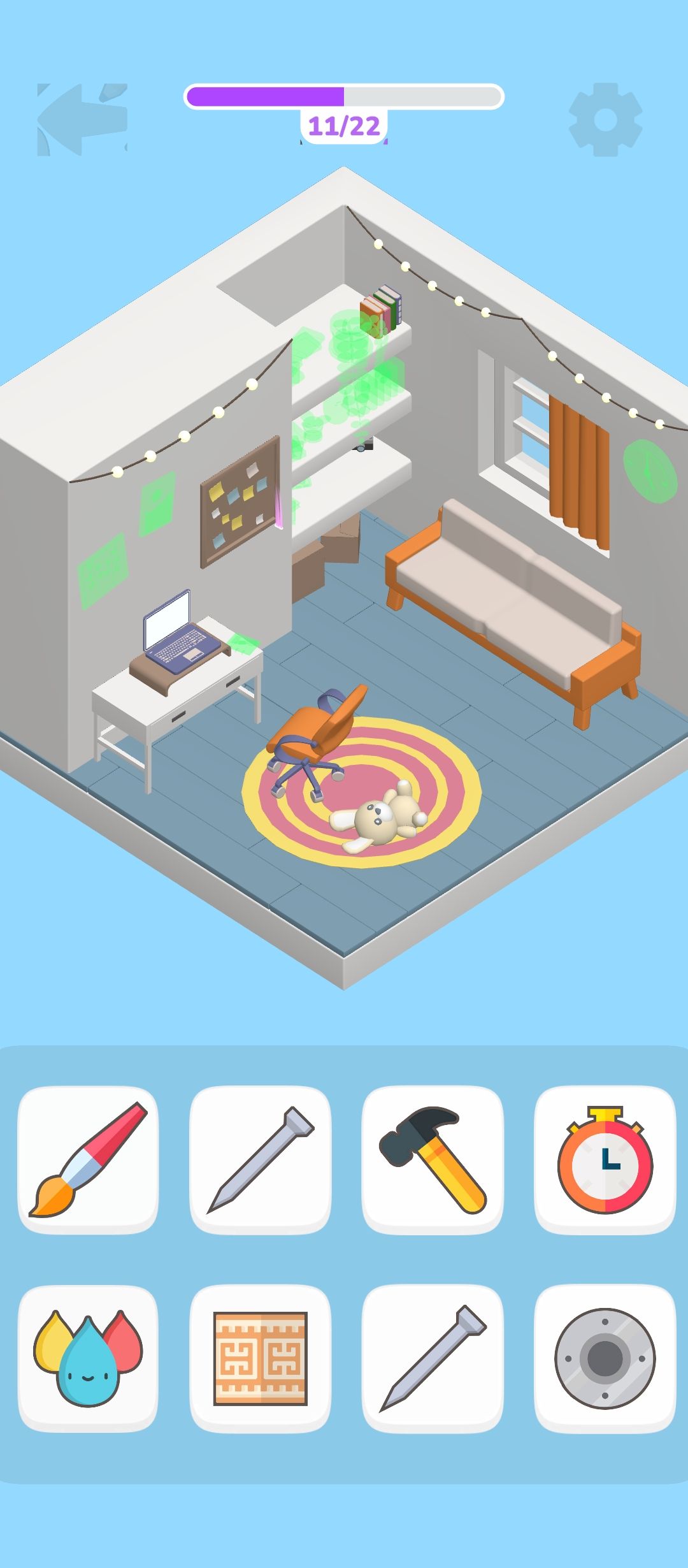Choose the stopwatch item tile
The width and height of the screenshot is (688, 1568).
coord(605,1159)
